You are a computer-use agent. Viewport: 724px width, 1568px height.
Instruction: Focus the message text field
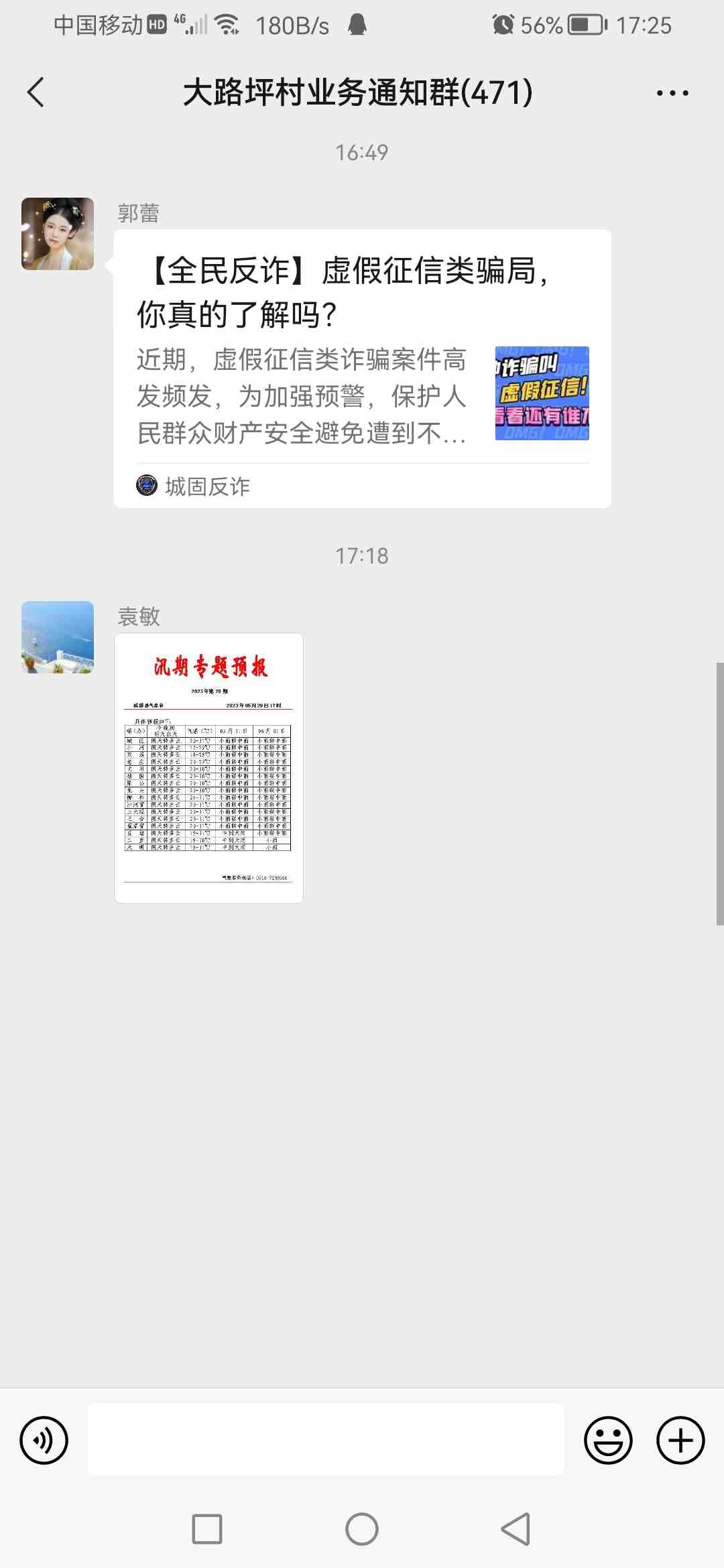pos(326,1440)
